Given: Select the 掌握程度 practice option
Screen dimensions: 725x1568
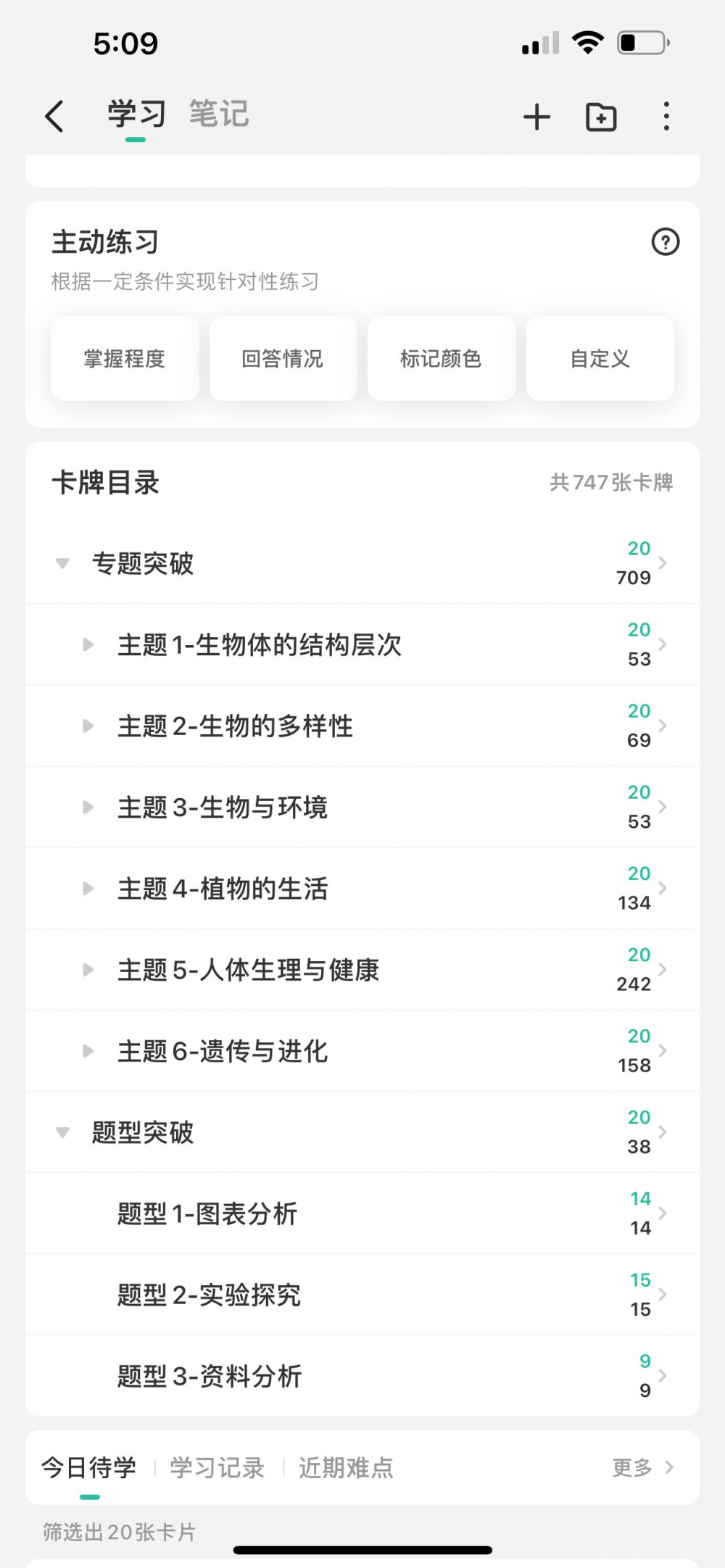Looking at the screenshot, I should click(x=125, y=358).
